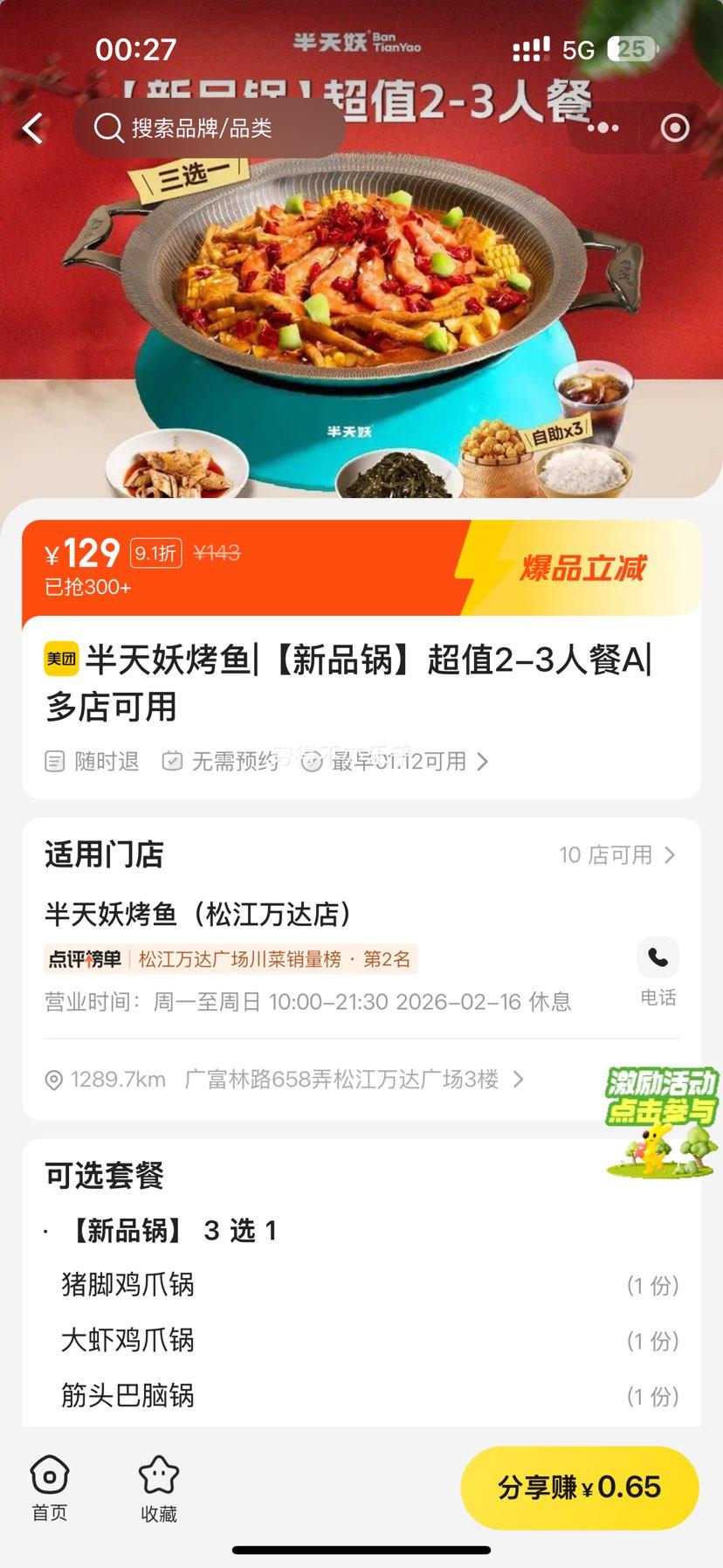This screenshot has height=1568, width=723.
Task: Open 松江万达广场川菜销量榜 第2名 link
Action: pyautogui.click(x=278, y=958)
